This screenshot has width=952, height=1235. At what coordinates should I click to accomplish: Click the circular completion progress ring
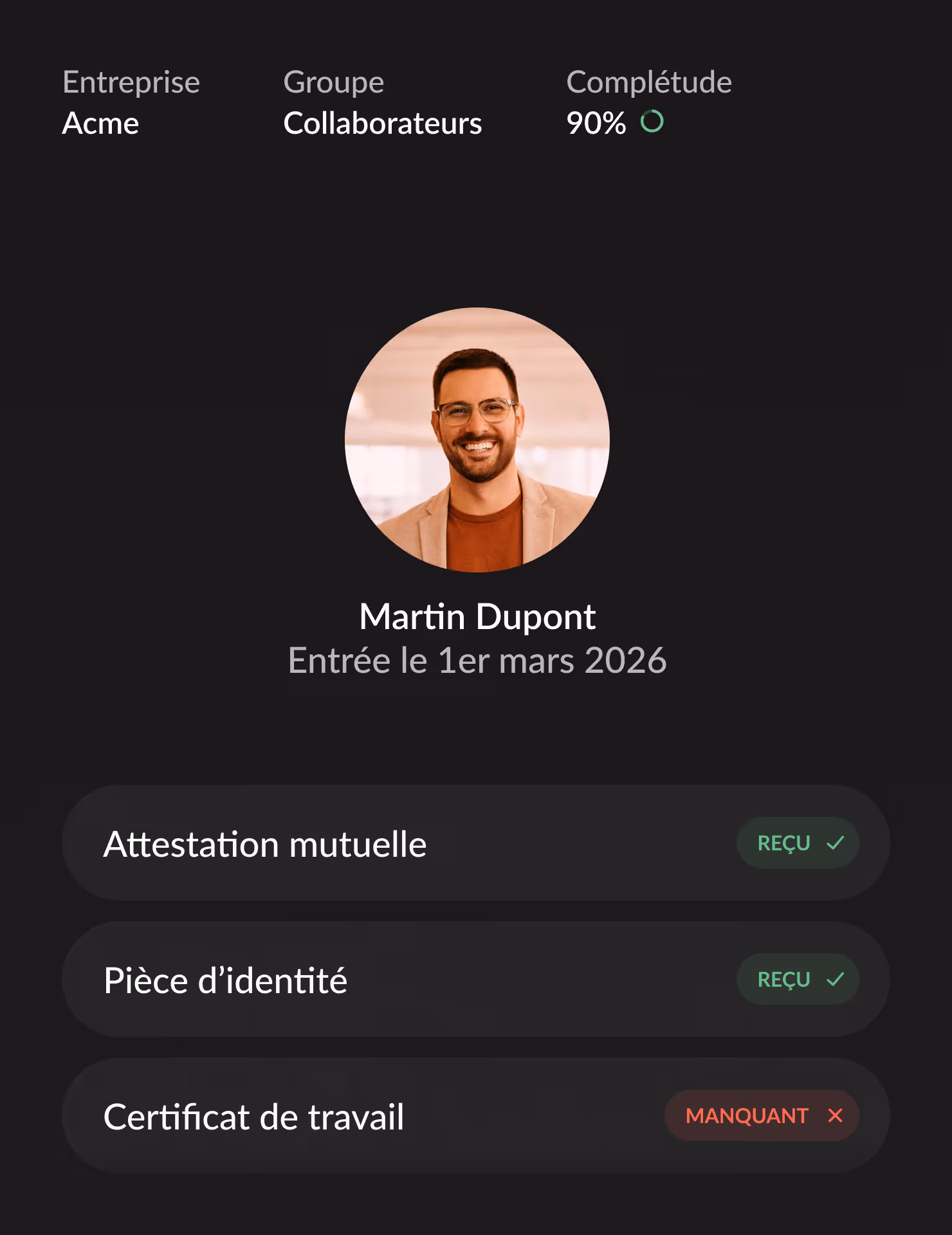pyautogui.click(x=652, y=122)
